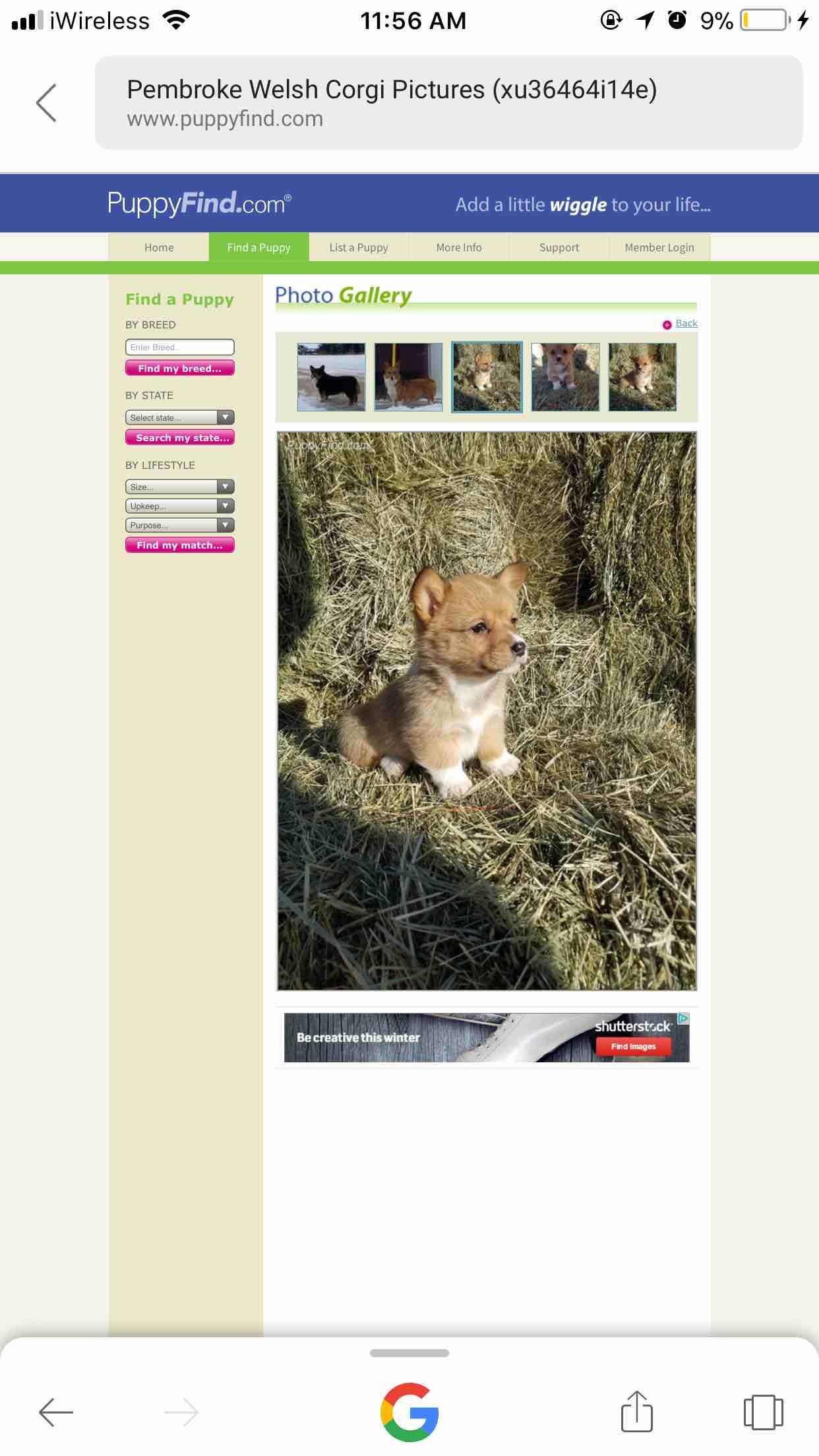Open the Size dropdown
The height and width of the screenshot is (1456, 819).
(179, 487)
